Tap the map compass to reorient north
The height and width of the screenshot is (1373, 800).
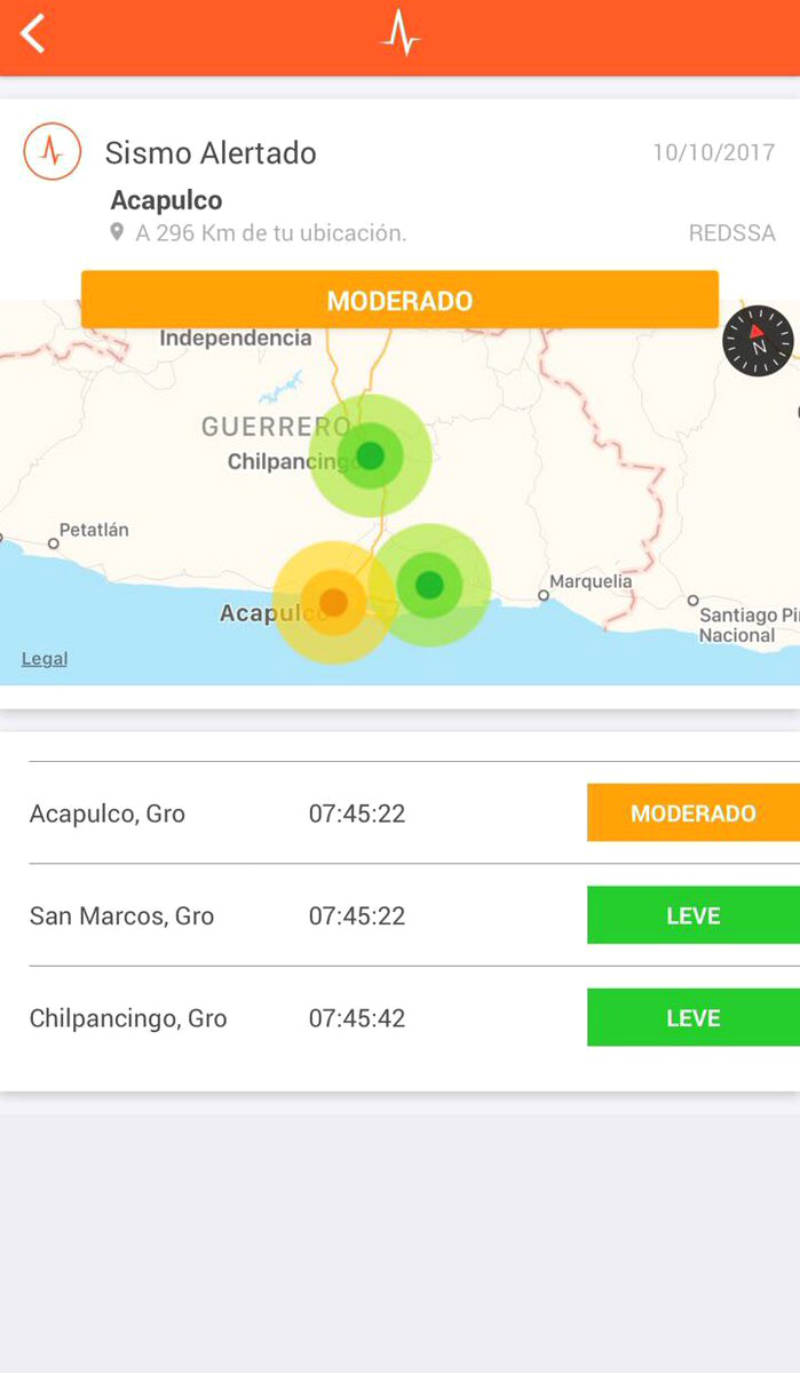pos(758,341)
